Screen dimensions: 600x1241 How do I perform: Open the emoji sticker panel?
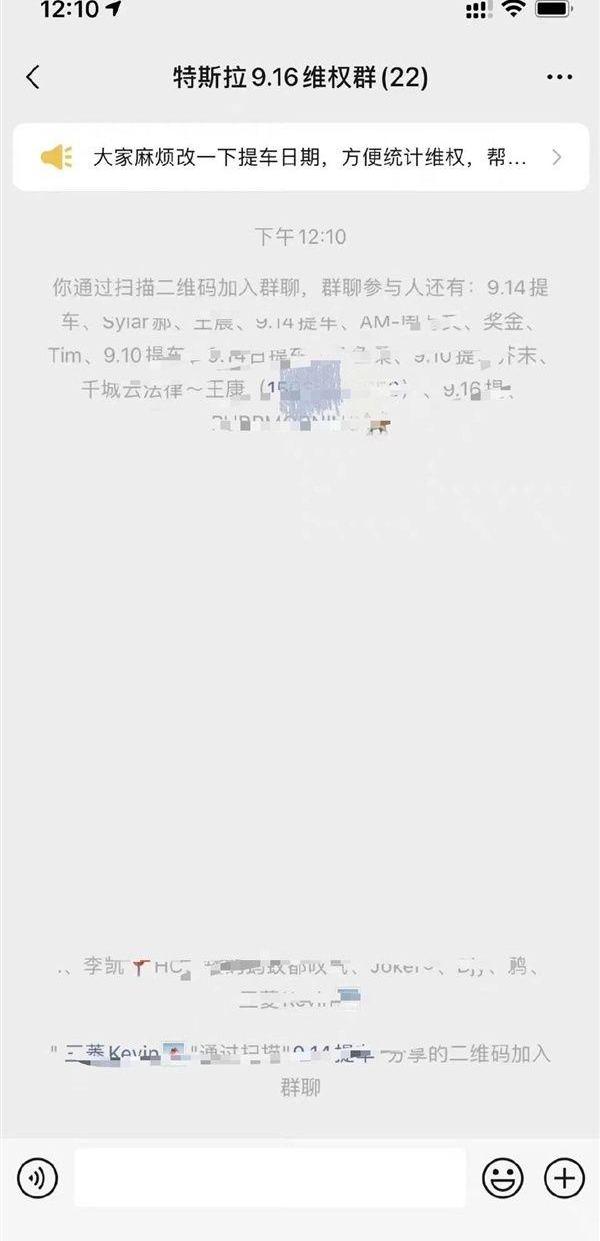(502, 1179)
